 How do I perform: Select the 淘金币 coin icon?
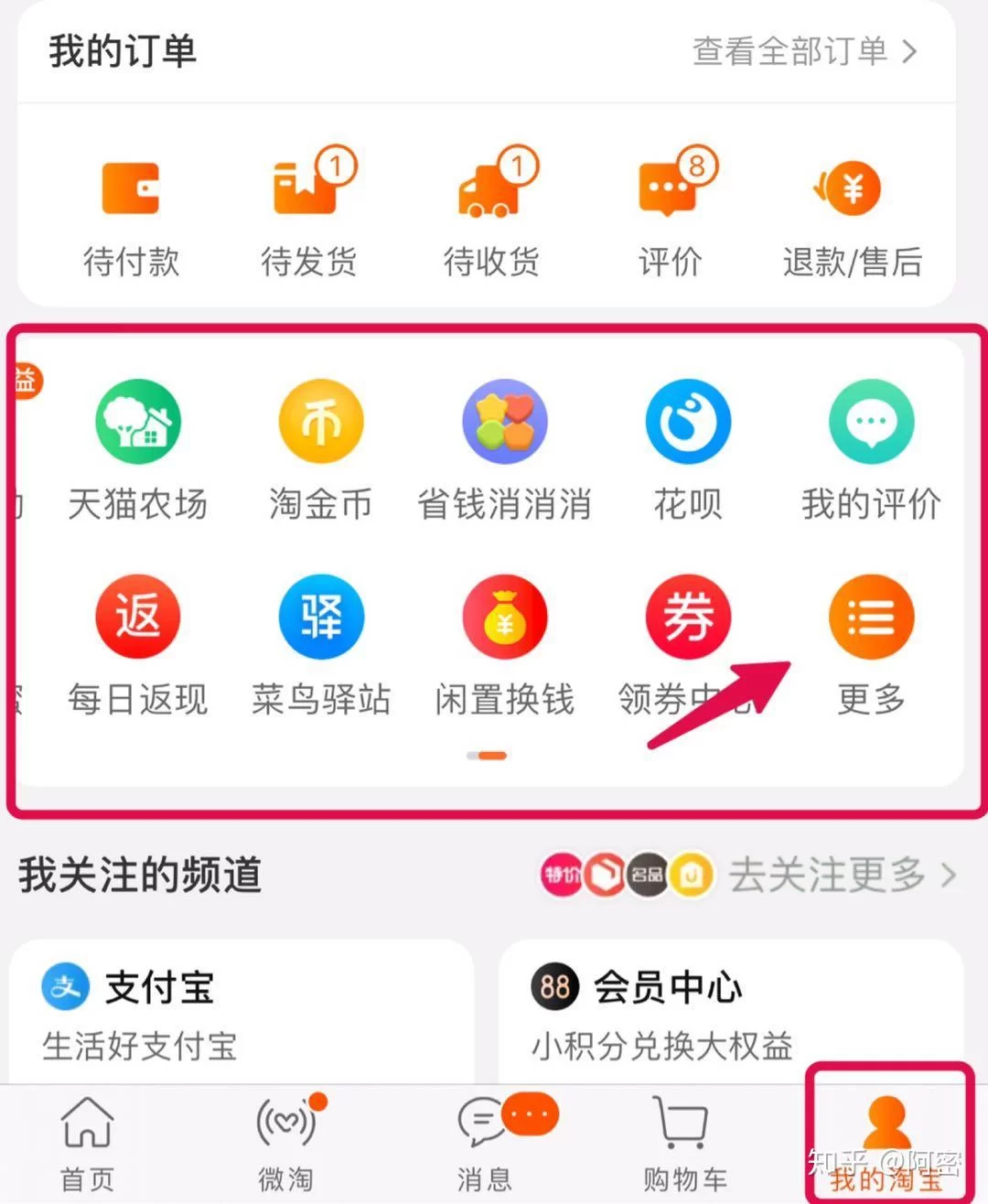click(x=321, y=422)
